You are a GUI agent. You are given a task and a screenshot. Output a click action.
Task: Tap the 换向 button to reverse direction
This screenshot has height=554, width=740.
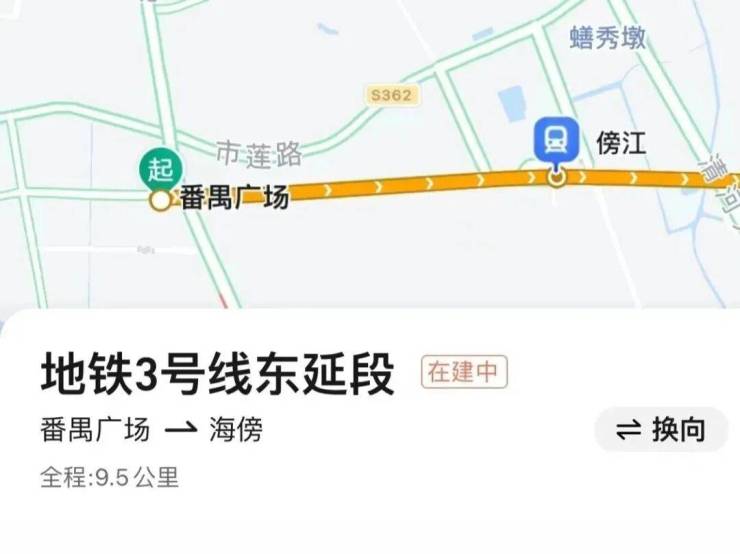661,430
